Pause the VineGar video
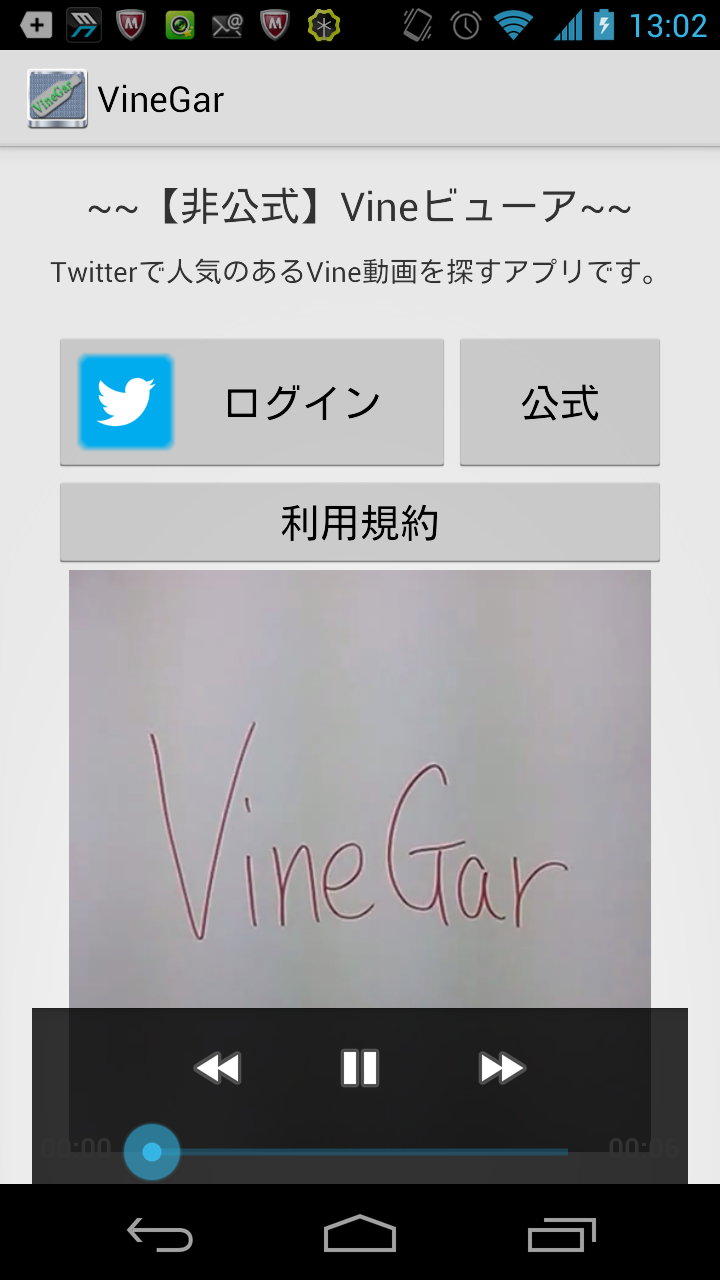Image resolution: width=720 pixels, height=1280 pixels. point(360,1068)
